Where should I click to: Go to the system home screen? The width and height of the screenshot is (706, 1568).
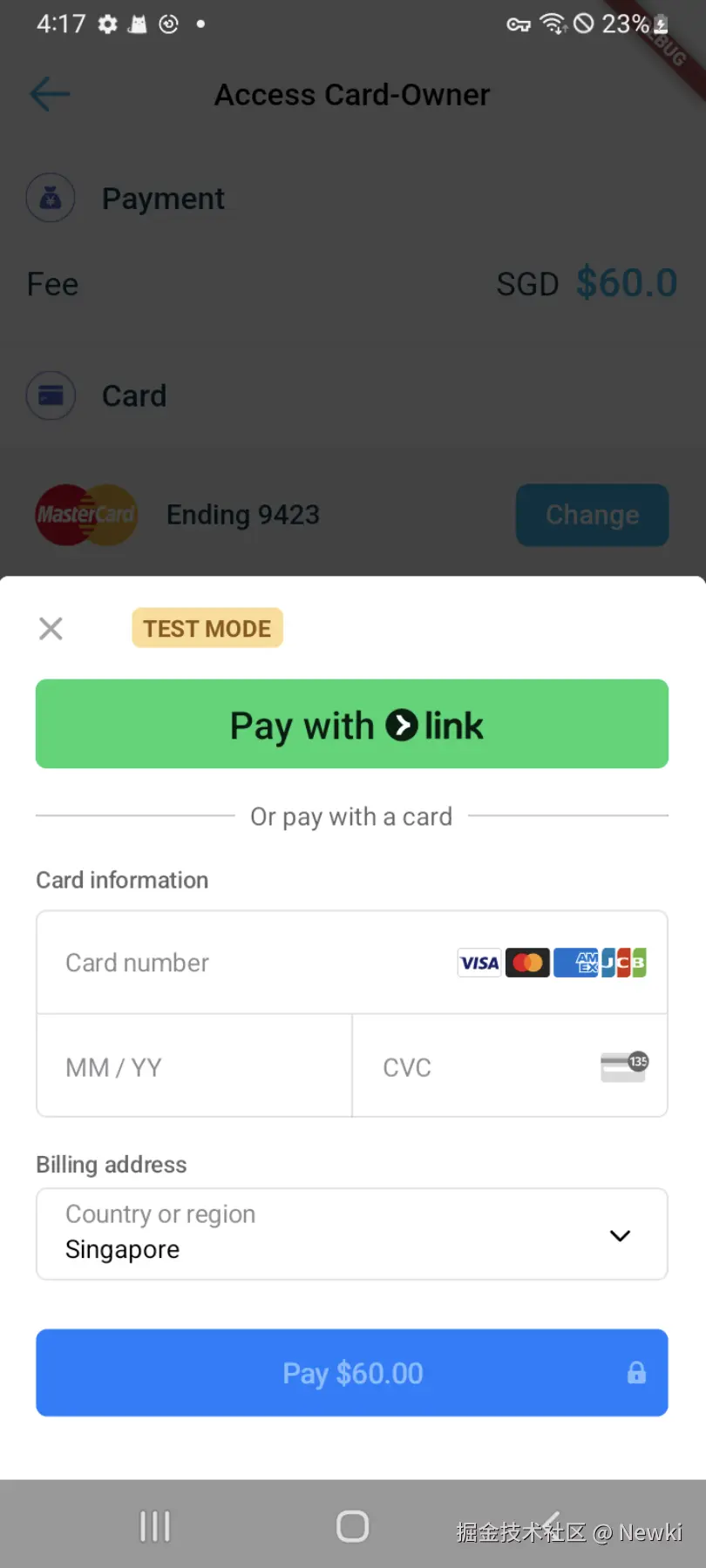352,1526
